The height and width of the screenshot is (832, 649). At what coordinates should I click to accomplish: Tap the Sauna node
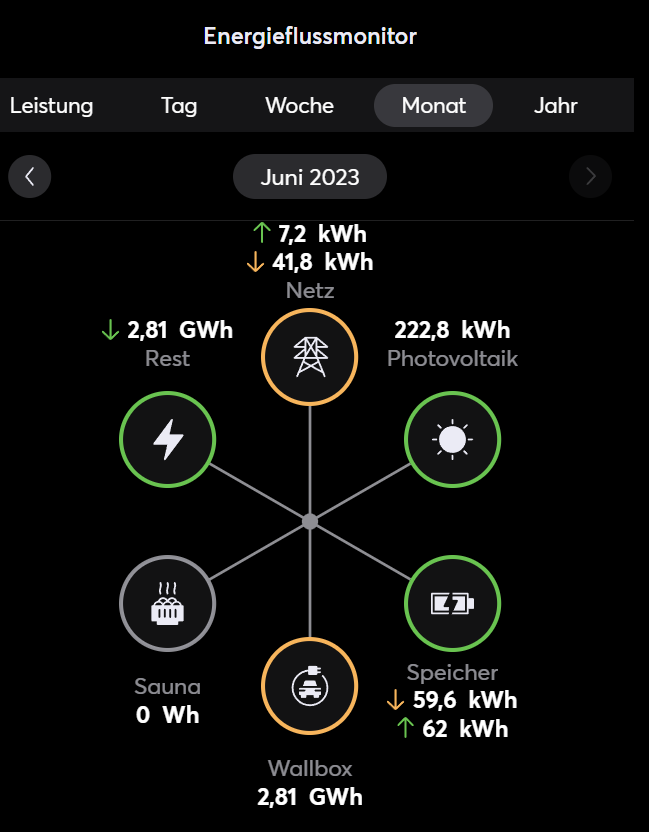[168, 603]
